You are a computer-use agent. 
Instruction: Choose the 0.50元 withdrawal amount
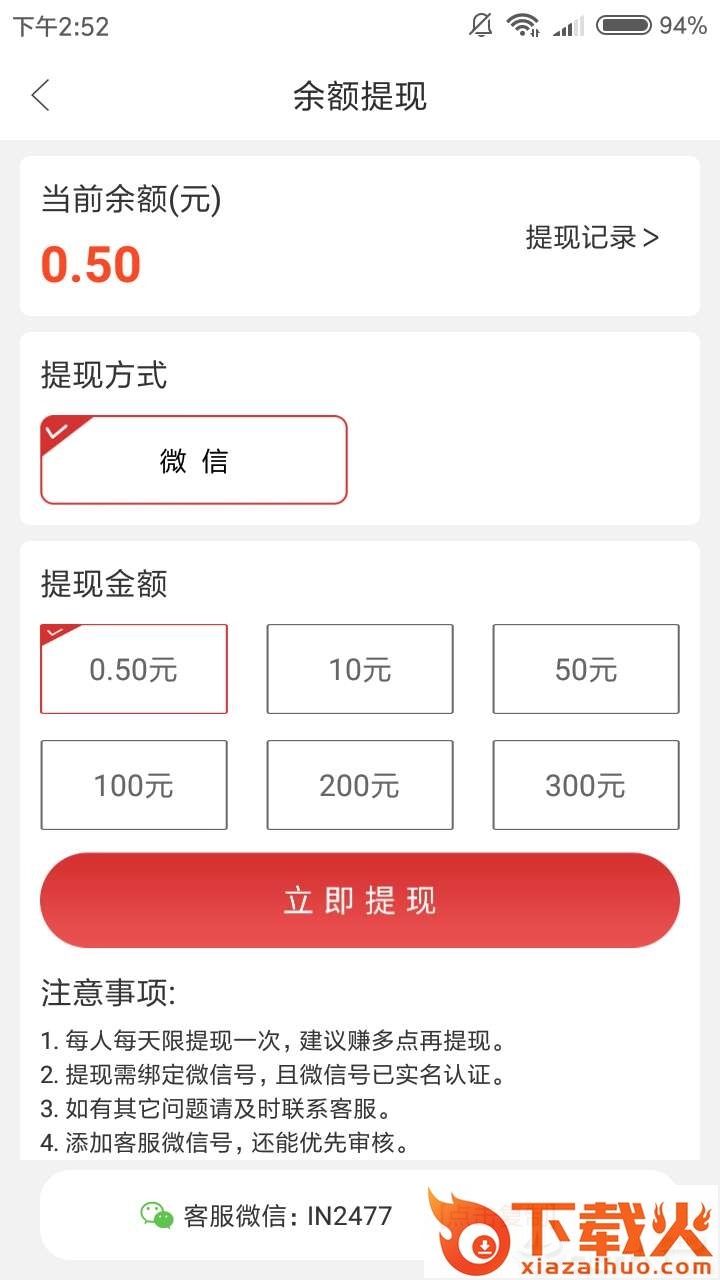pos(134,669)
